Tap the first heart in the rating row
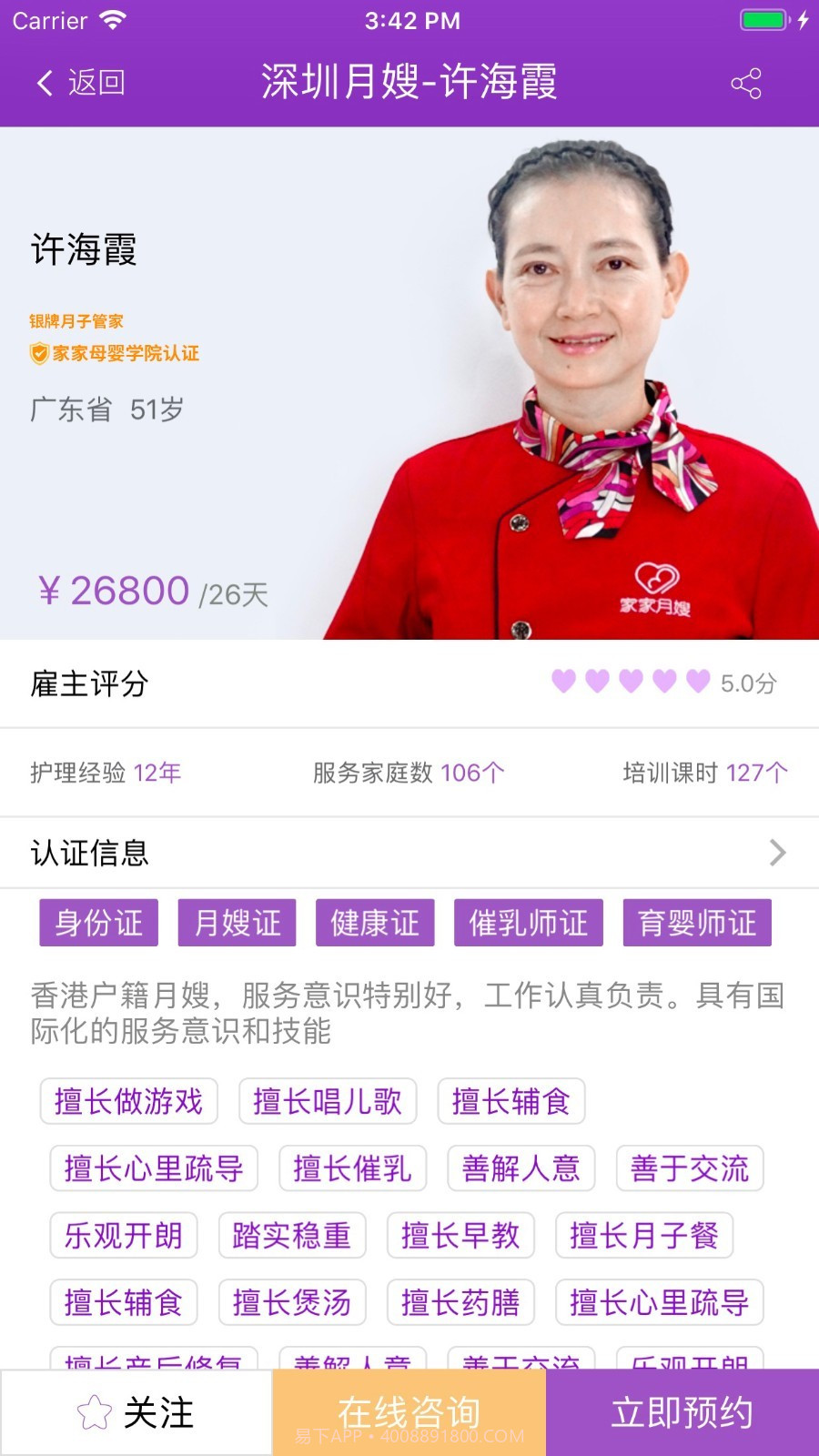 [562, 680]
